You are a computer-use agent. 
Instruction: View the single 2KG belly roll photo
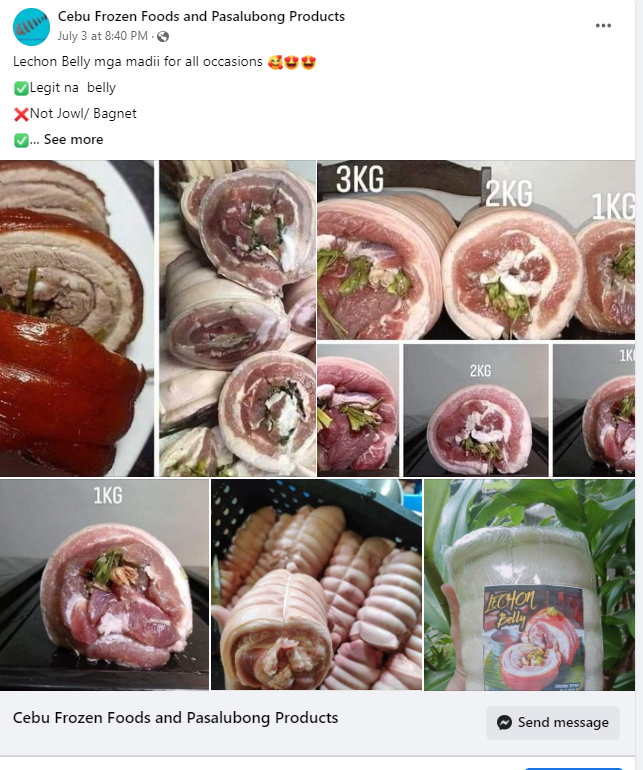click(x=475, y=408)
